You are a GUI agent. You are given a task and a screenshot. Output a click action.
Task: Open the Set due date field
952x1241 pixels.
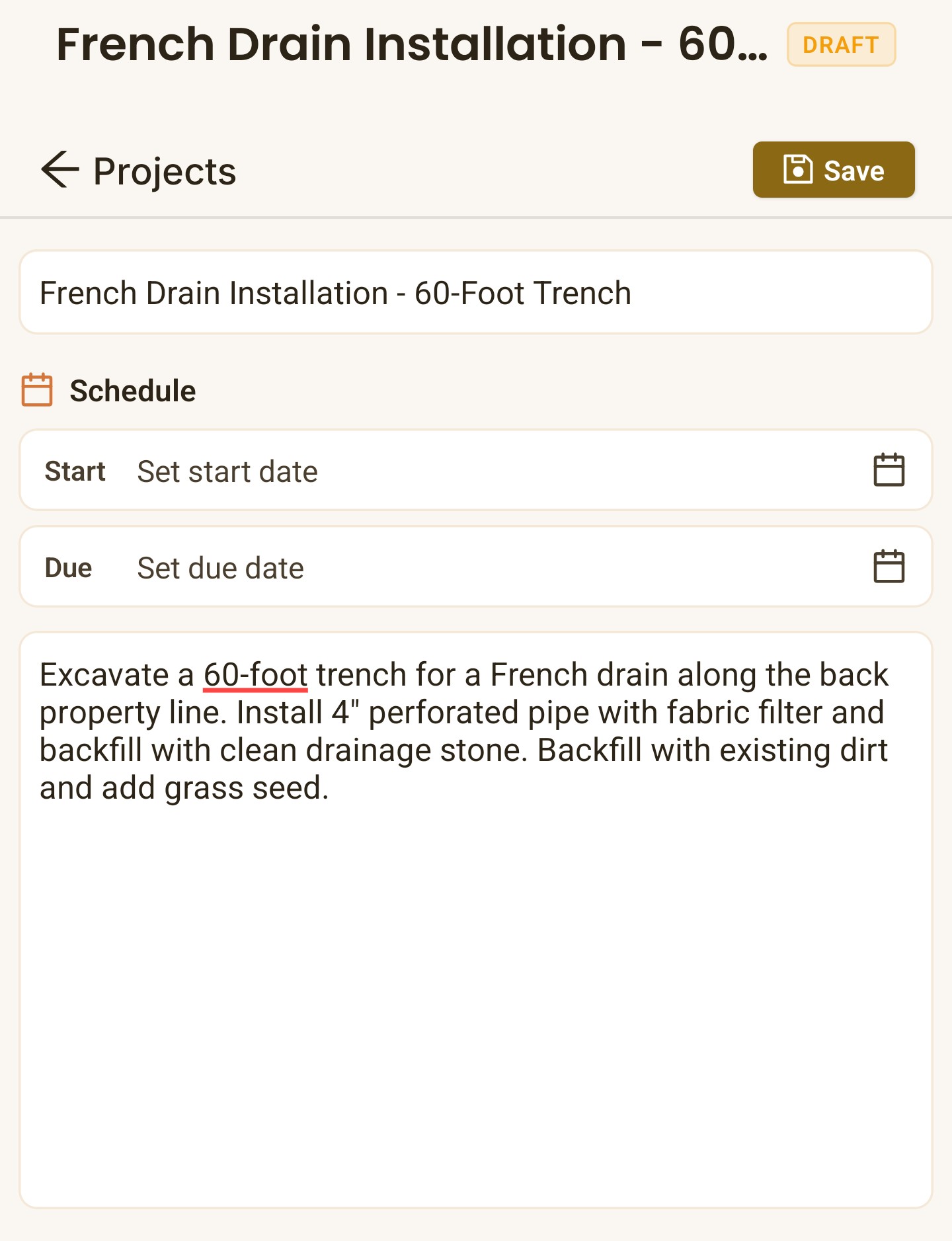pos(219,567)
